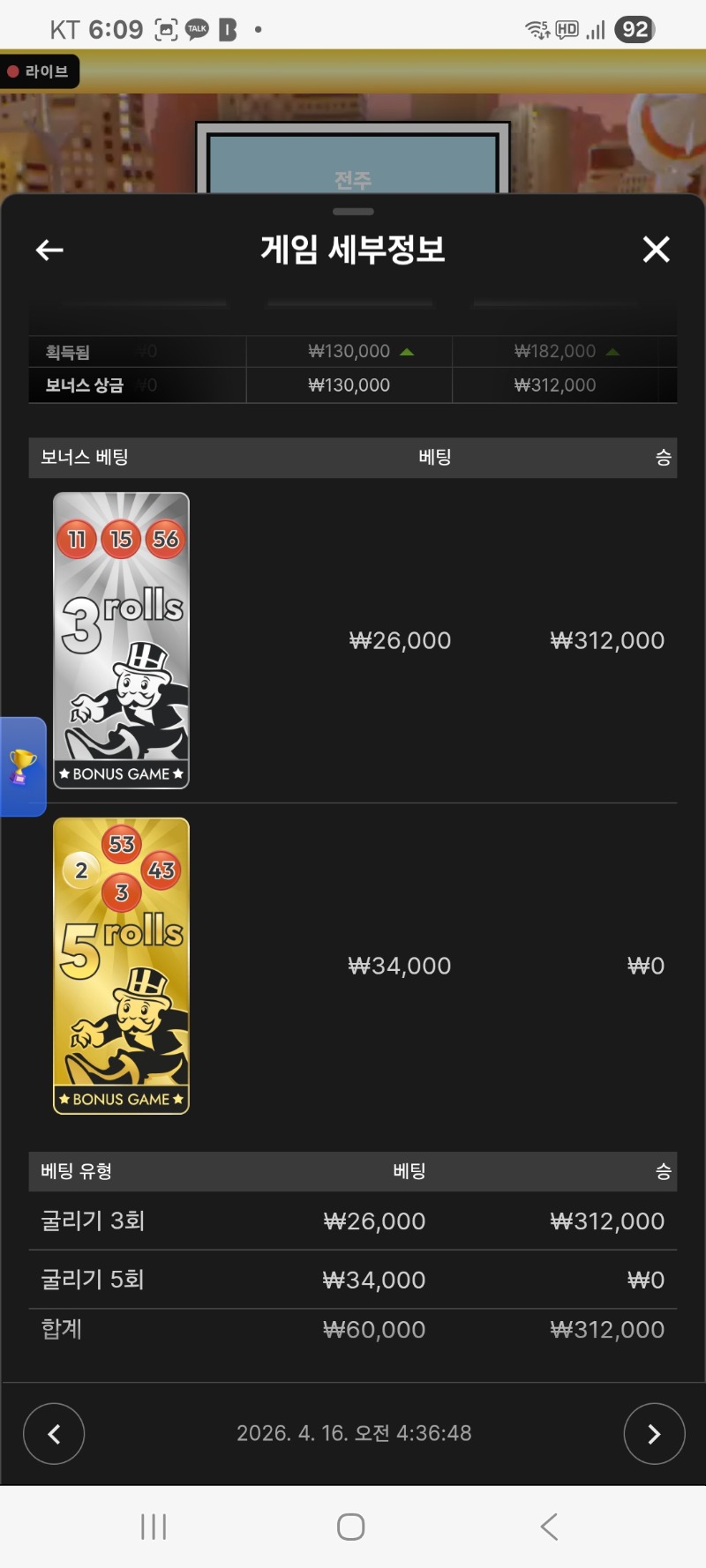Close the game details panel
Viewport: 706px width, 1568px height.
pyautogui.click(x=656, y=250)
